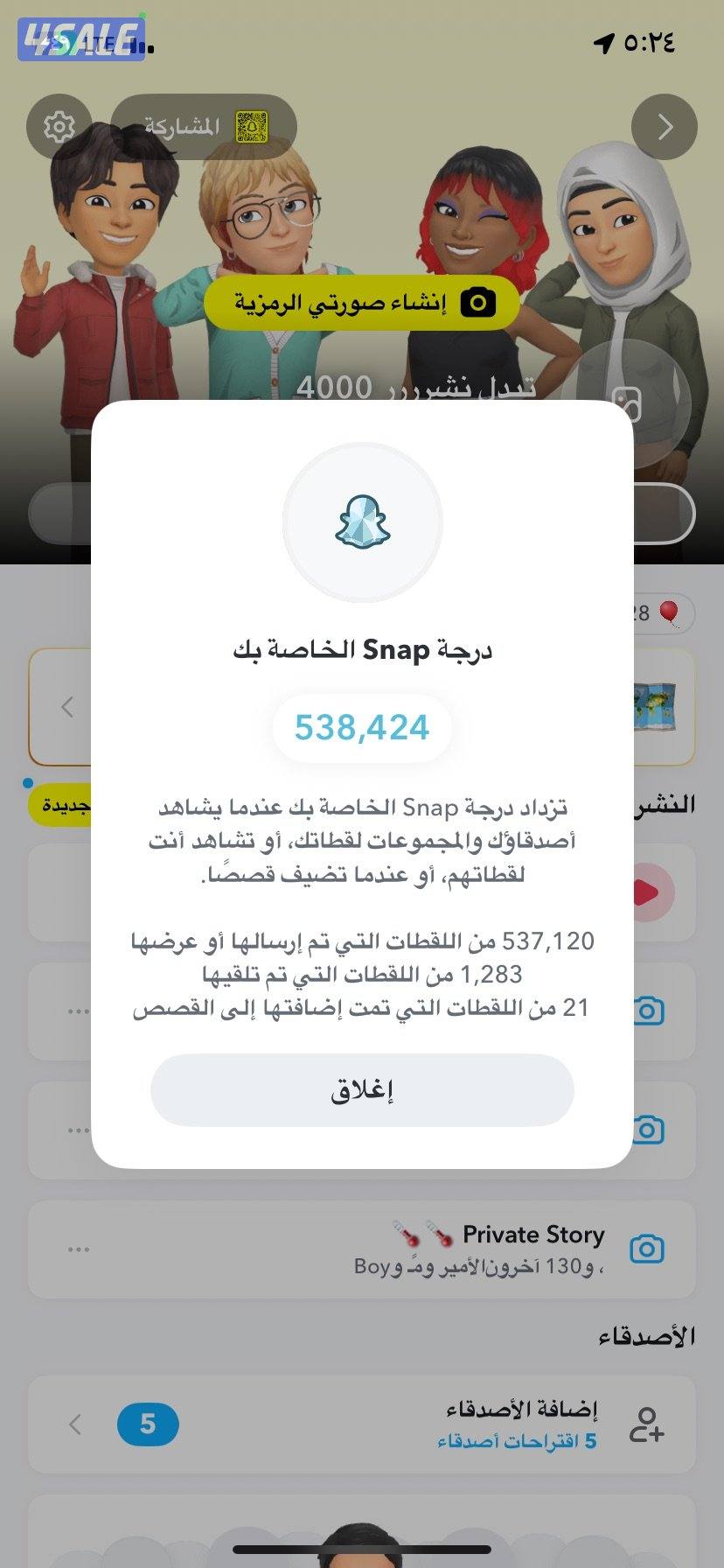
Task: Click the left chevron beside the story thumbnail
Action: click(66, 707)
